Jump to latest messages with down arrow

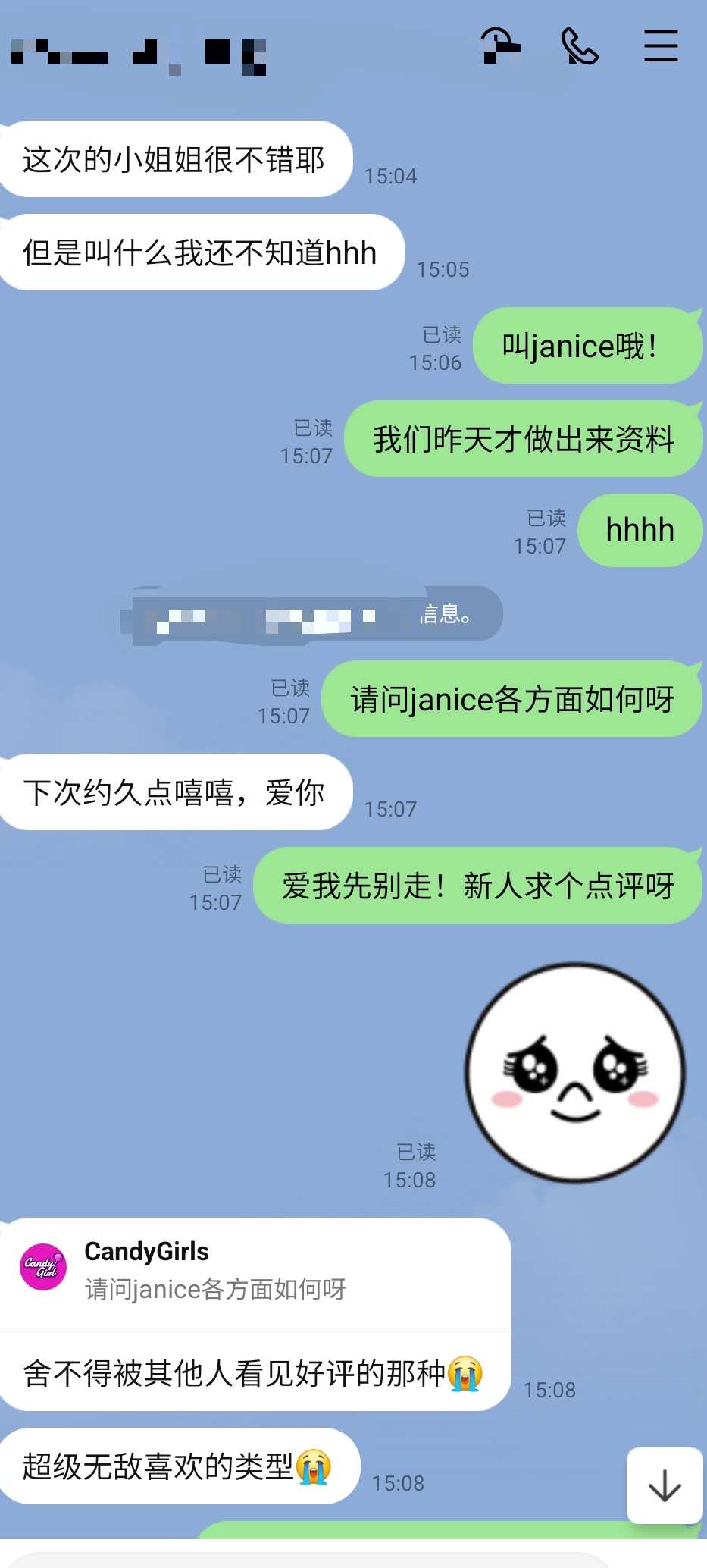coord(665,1485)
